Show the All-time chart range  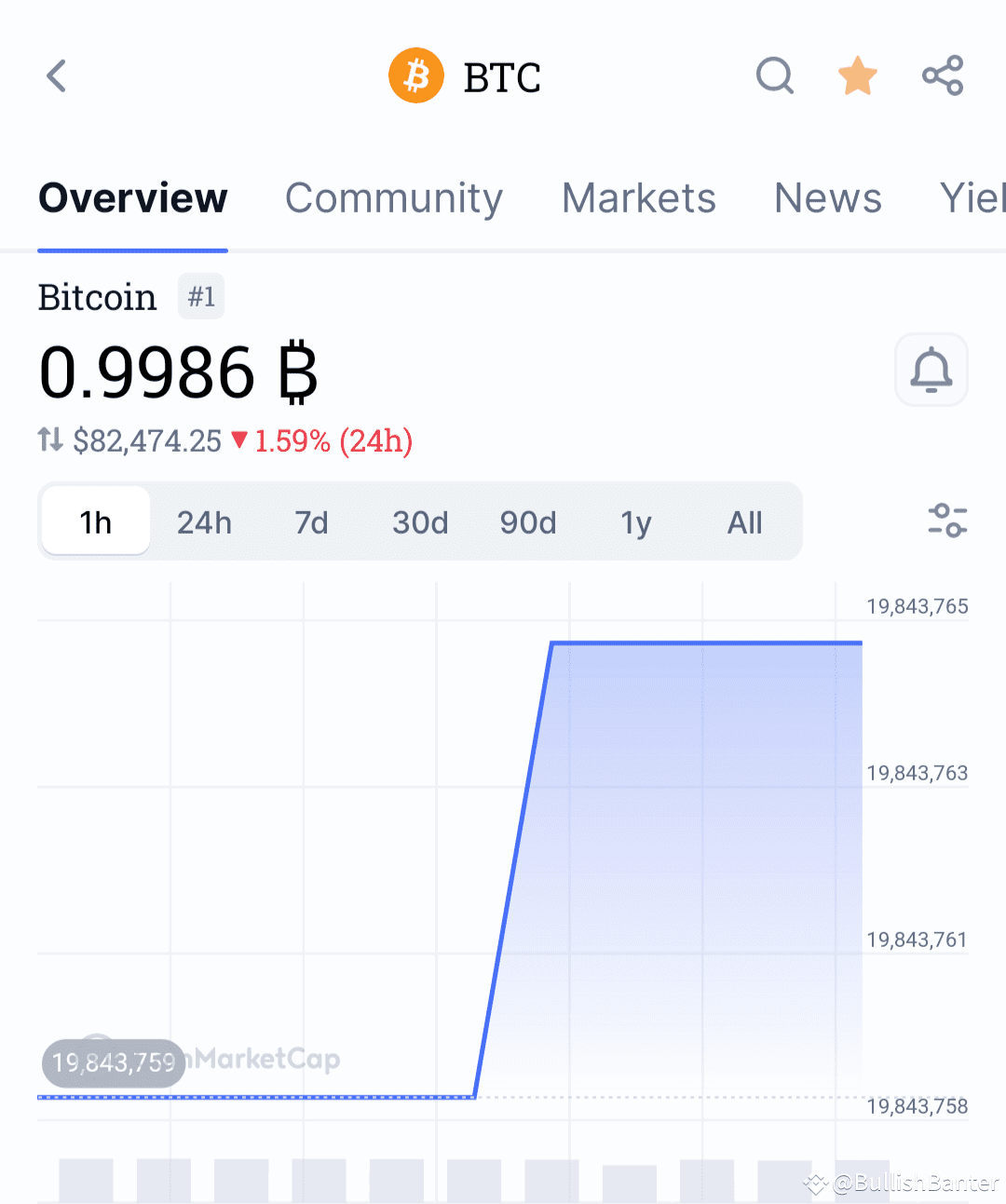(744, 522)
